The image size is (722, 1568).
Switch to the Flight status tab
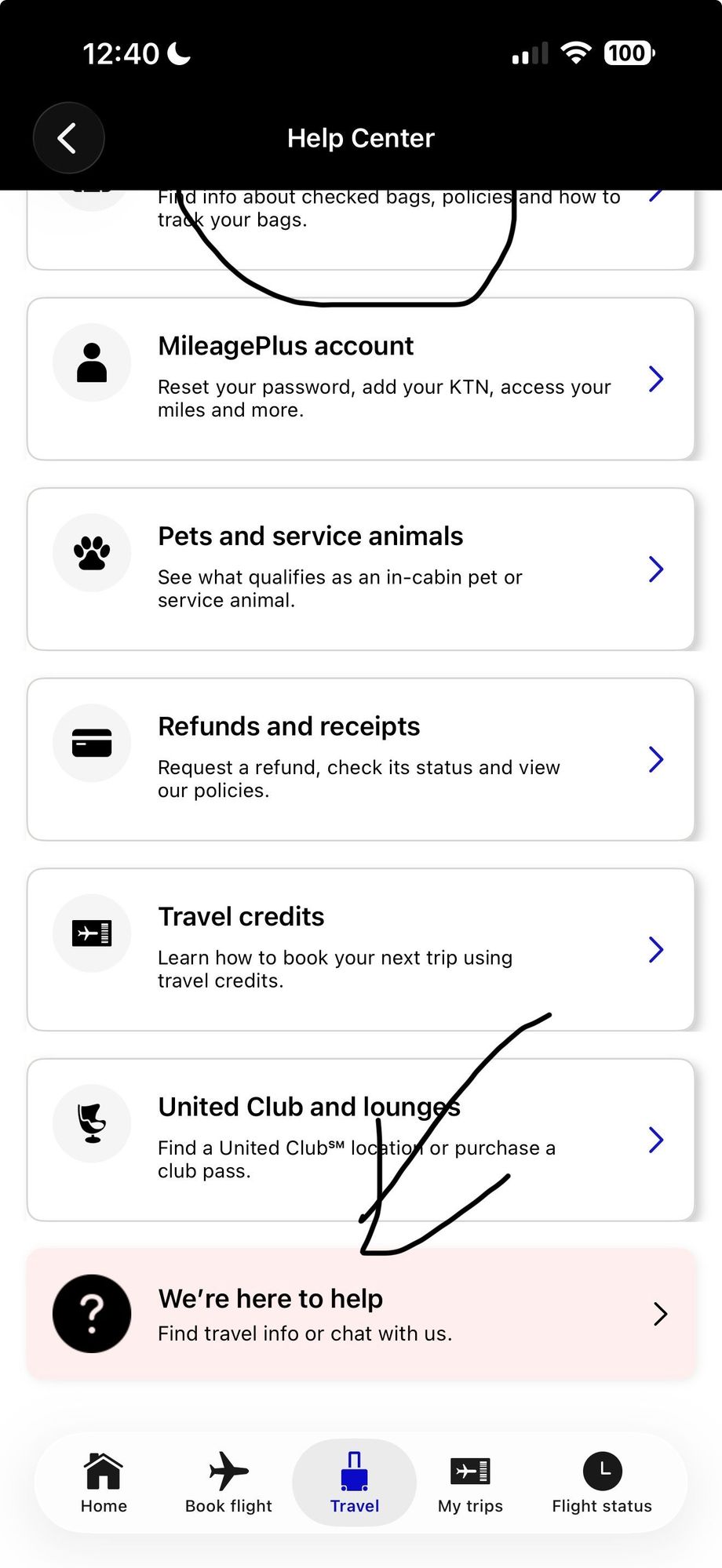tap(602, 1483)
